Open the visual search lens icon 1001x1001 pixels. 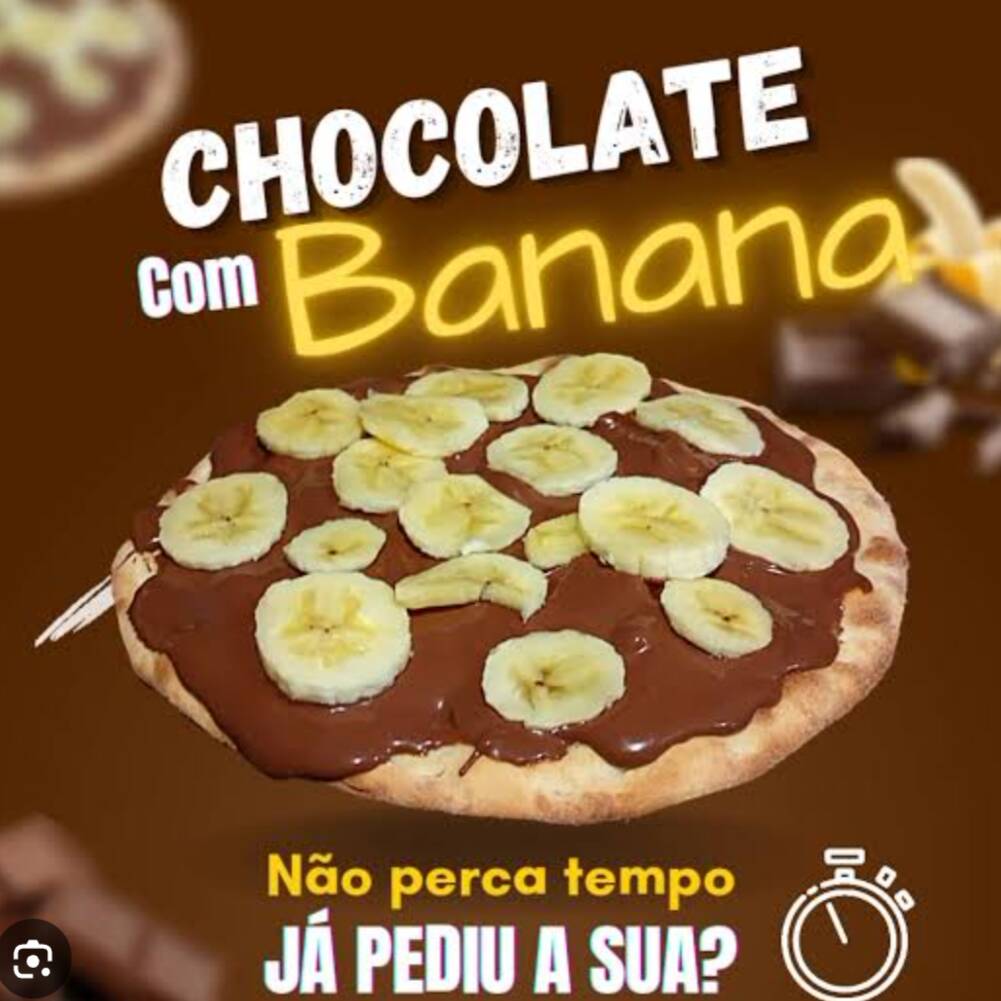coord(33,960)
